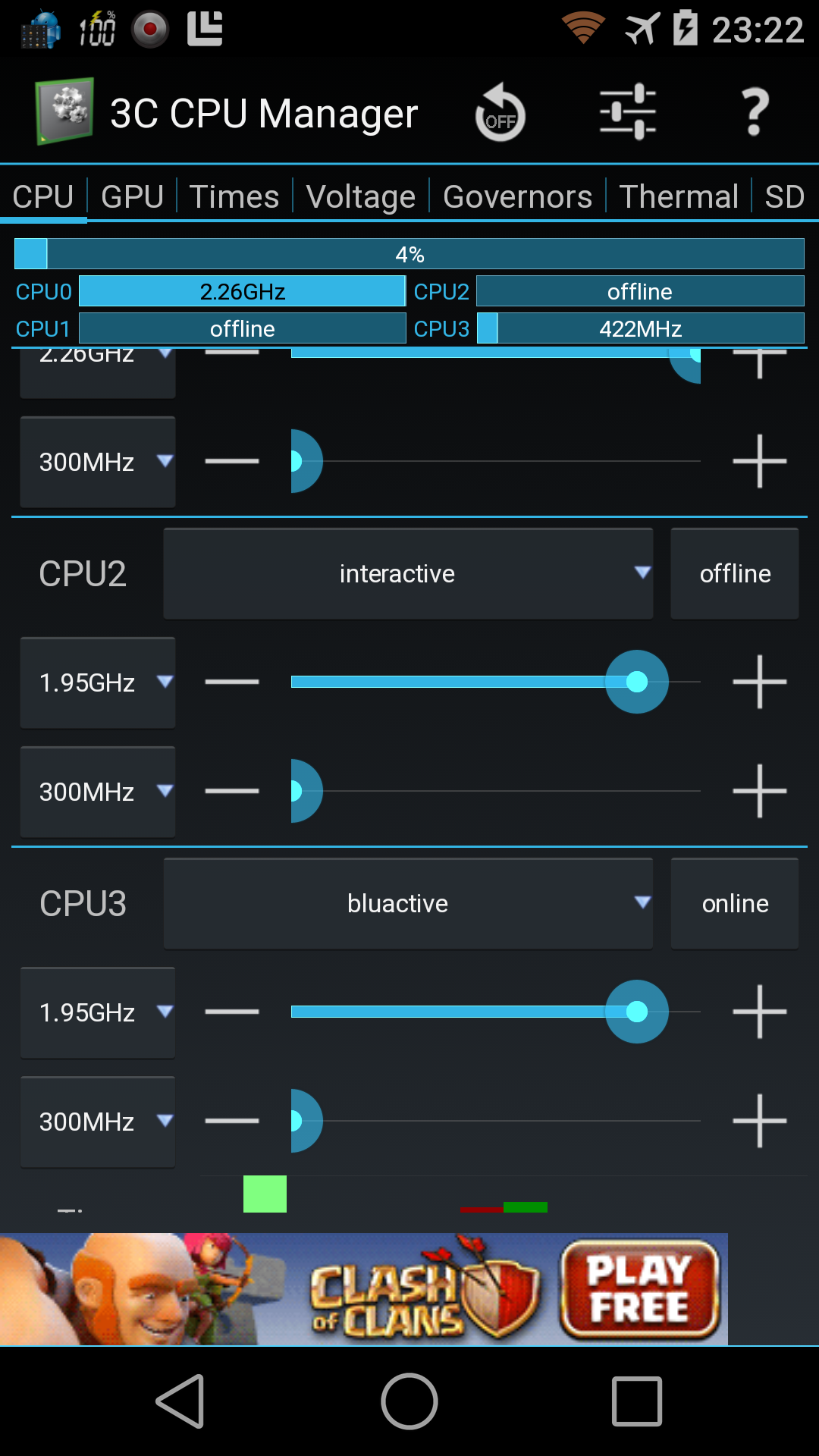Switch to the Governors tab
Image resolution: width=819 pixels, height=1456 pixels.
pos(517,196)
